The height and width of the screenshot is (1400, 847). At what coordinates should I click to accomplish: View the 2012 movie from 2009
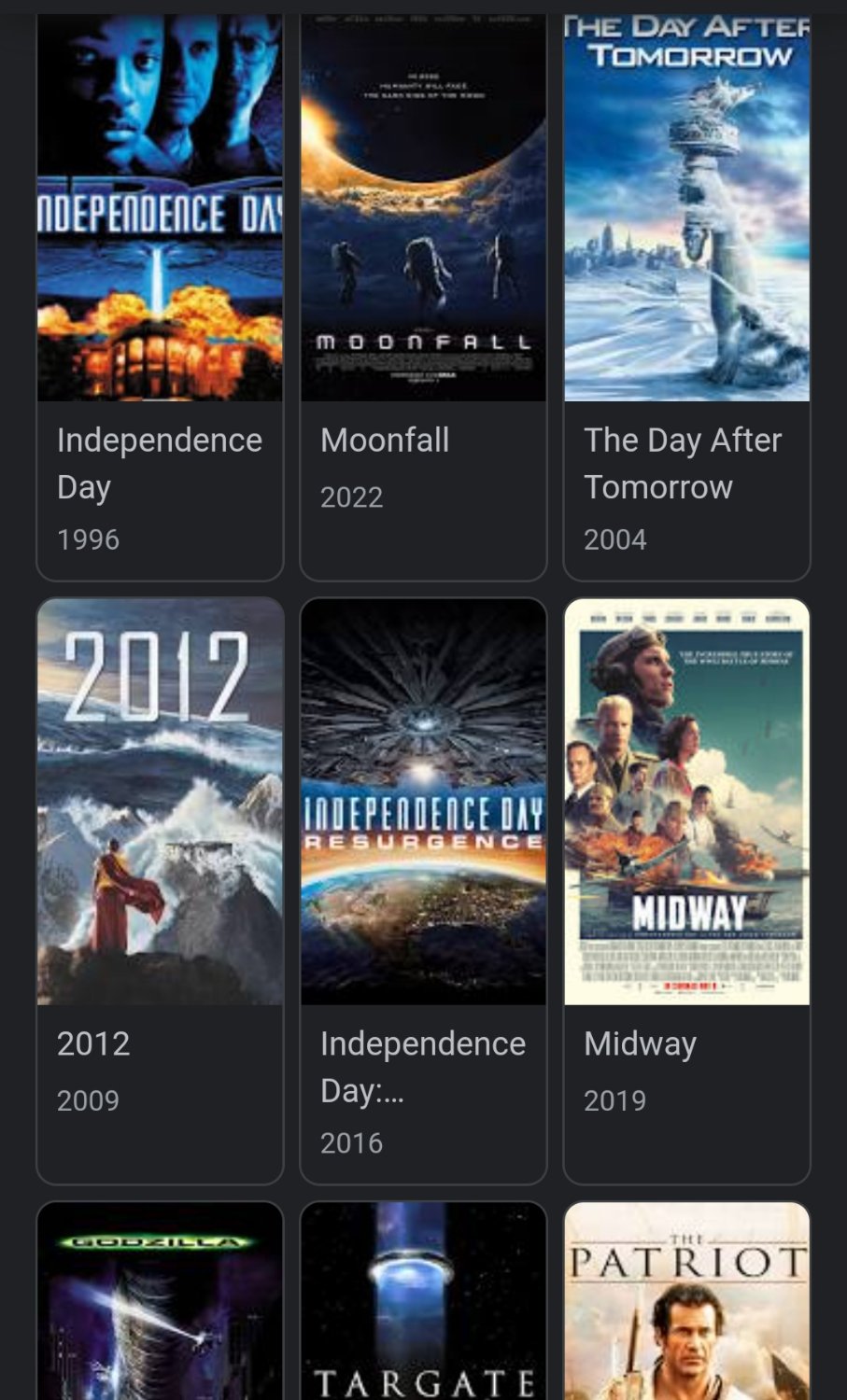point(160,891)
